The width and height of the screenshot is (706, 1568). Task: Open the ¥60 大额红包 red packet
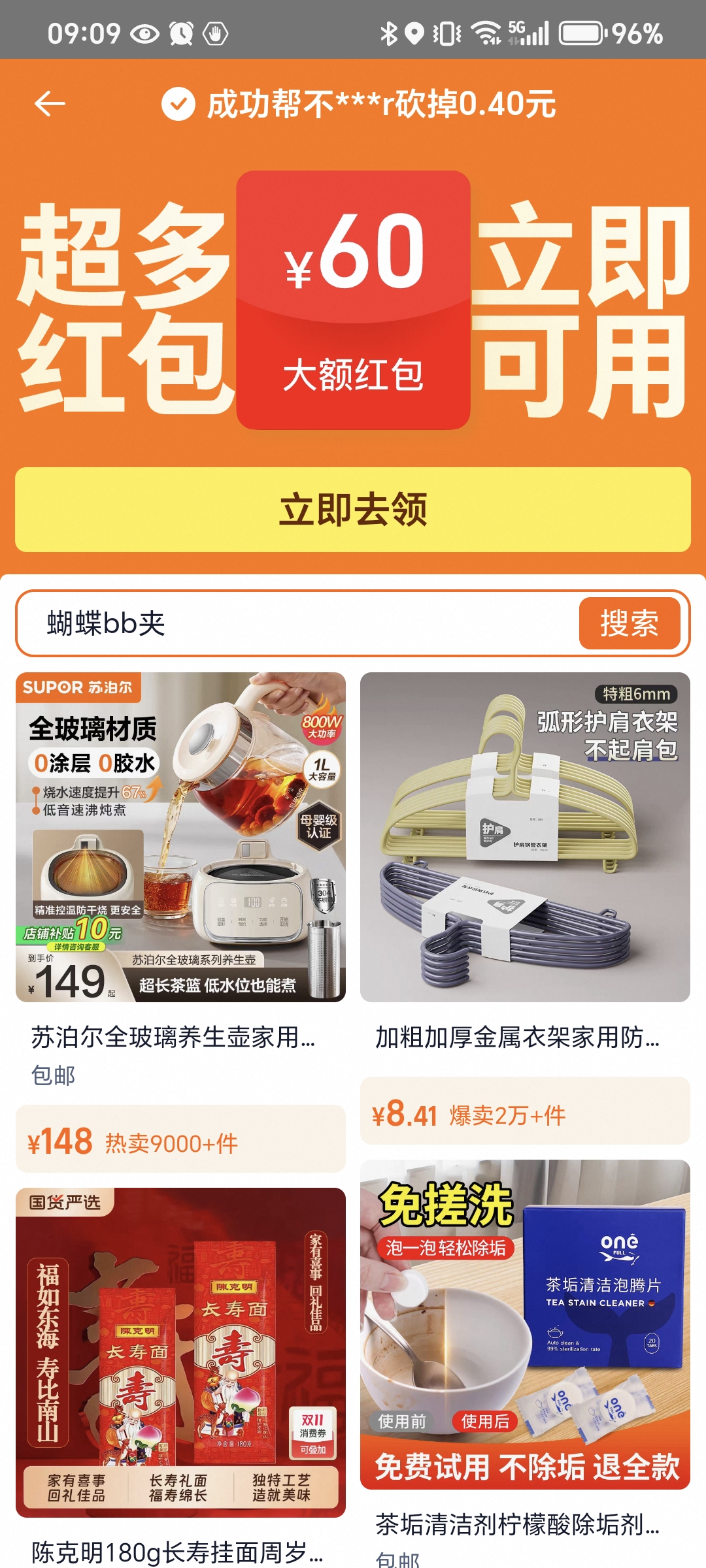pyautogui.click(x=353, y=300)
